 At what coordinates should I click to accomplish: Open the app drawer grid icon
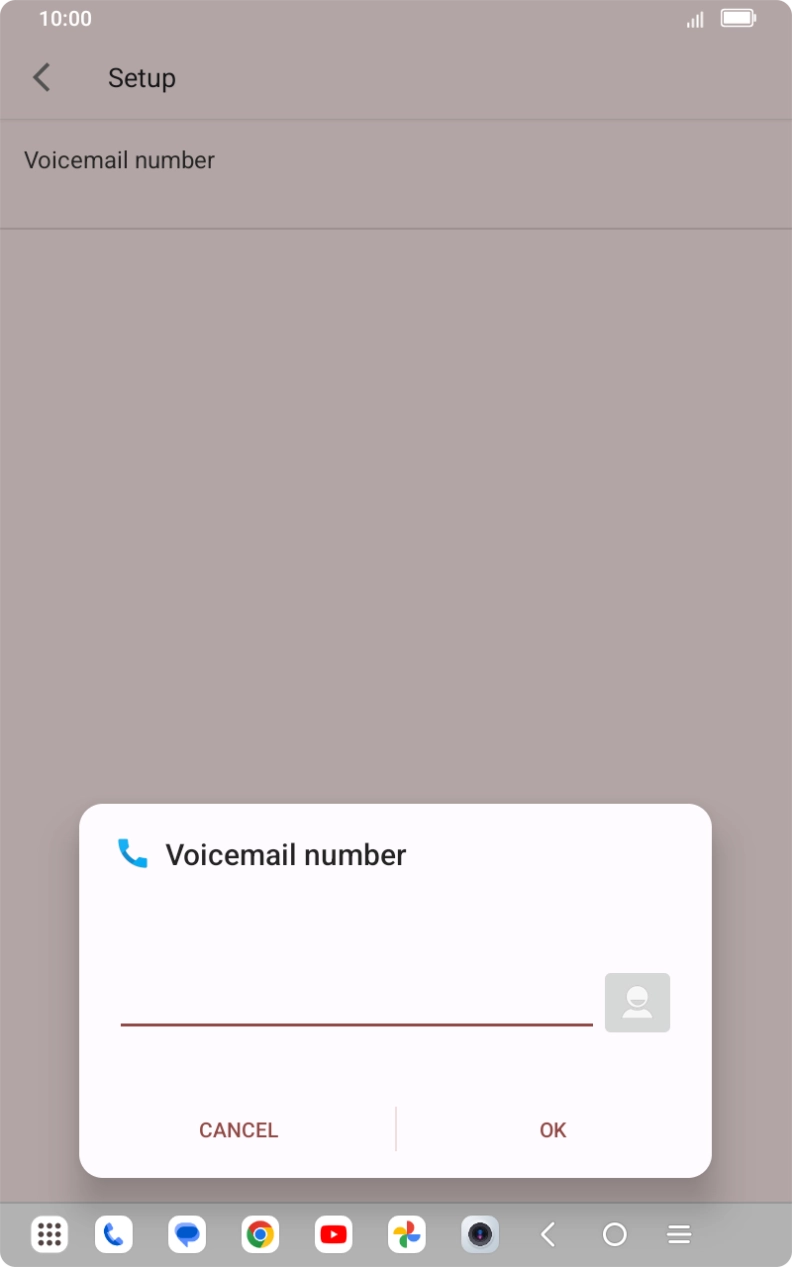tap(48, 1234)
